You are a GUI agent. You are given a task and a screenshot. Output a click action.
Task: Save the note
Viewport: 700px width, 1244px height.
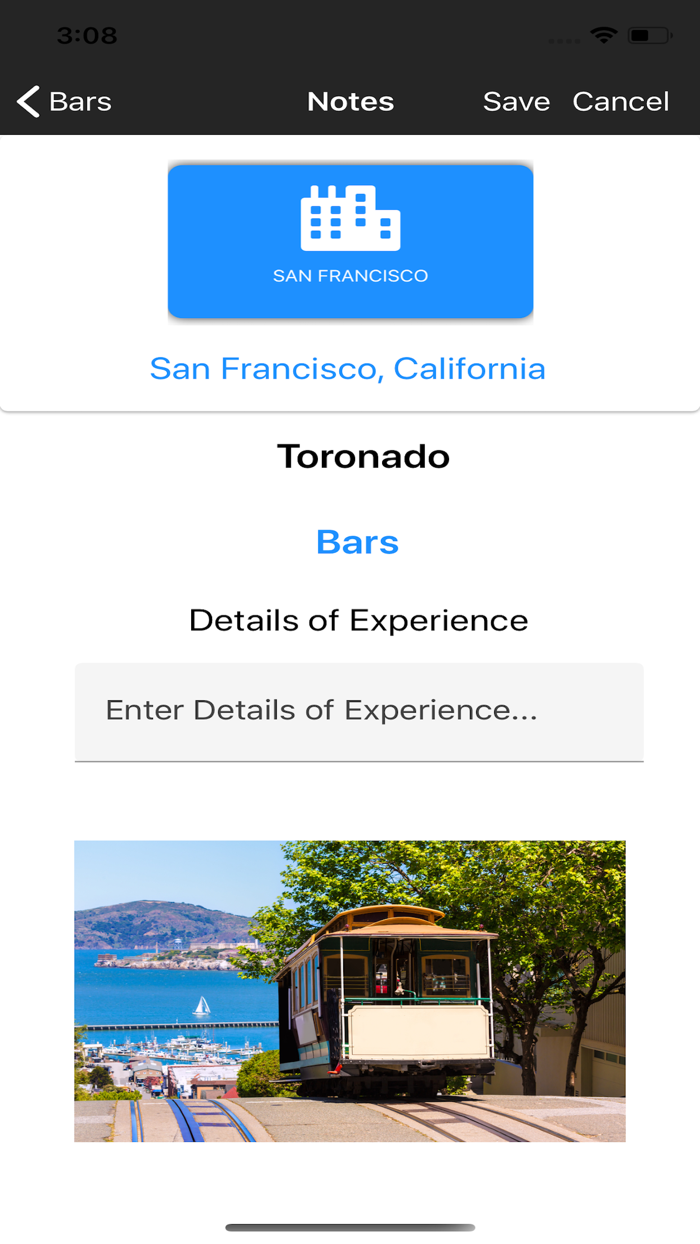click(x=516, y=102)
